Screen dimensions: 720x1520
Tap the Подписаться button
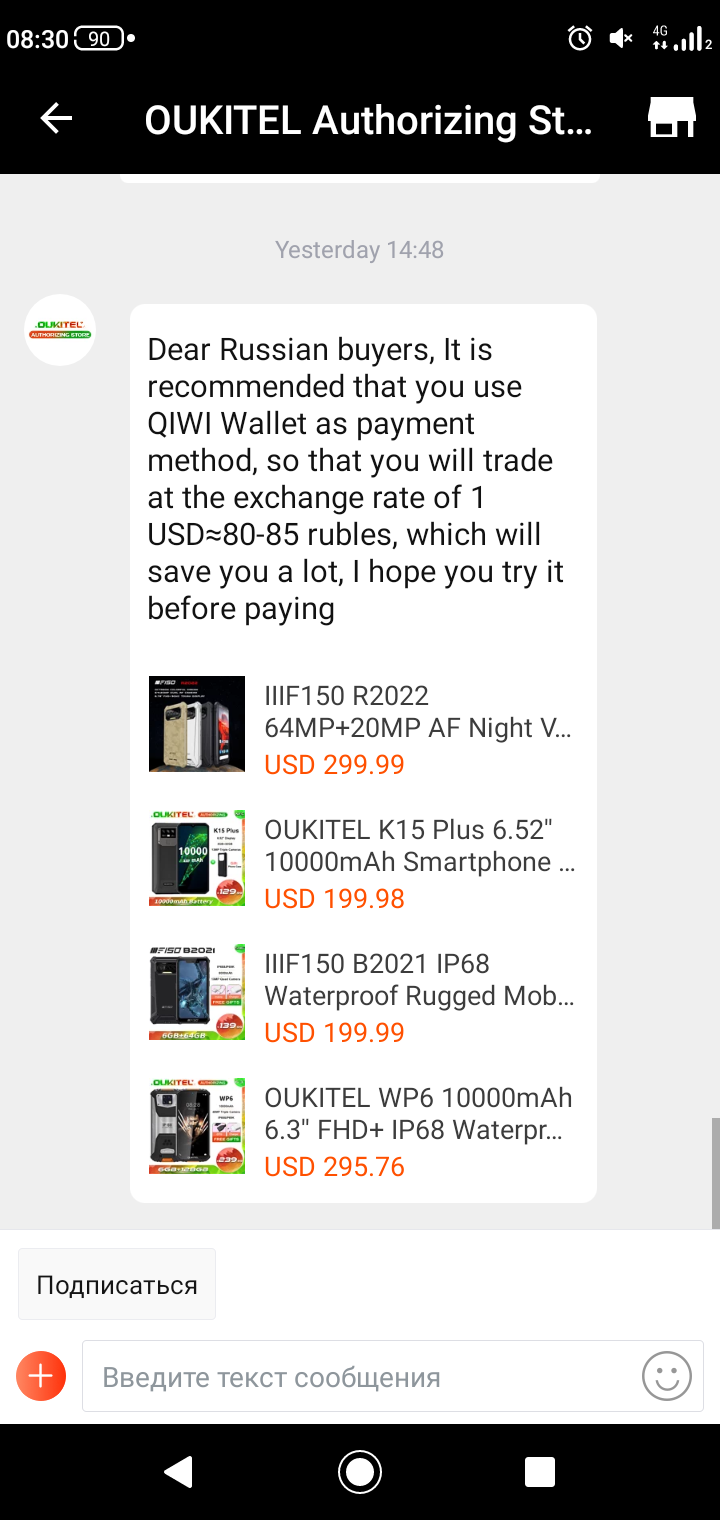click(117, 1284)
